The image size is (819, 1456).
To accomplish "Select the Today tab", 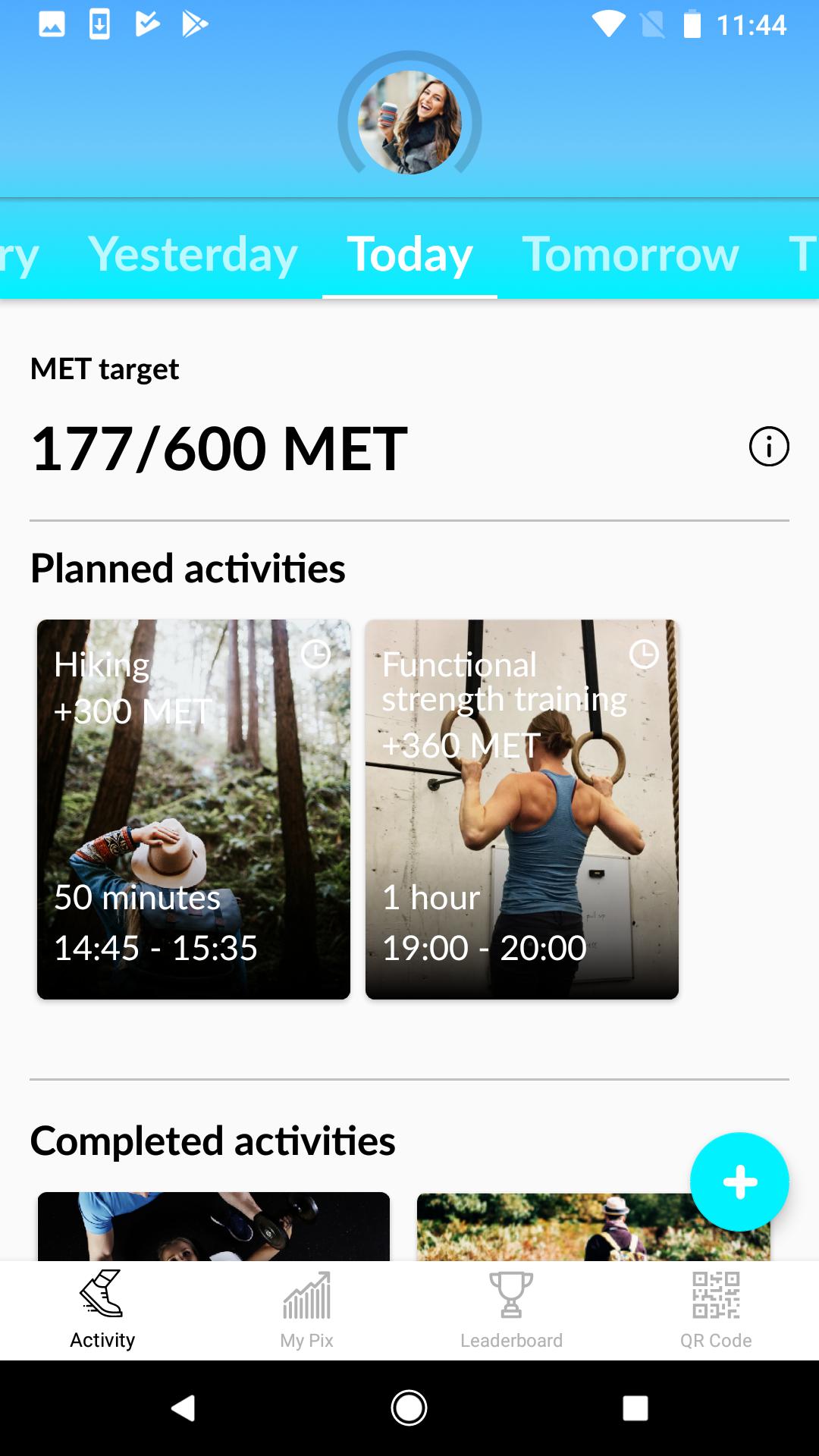I will click(x=409, y=253).
